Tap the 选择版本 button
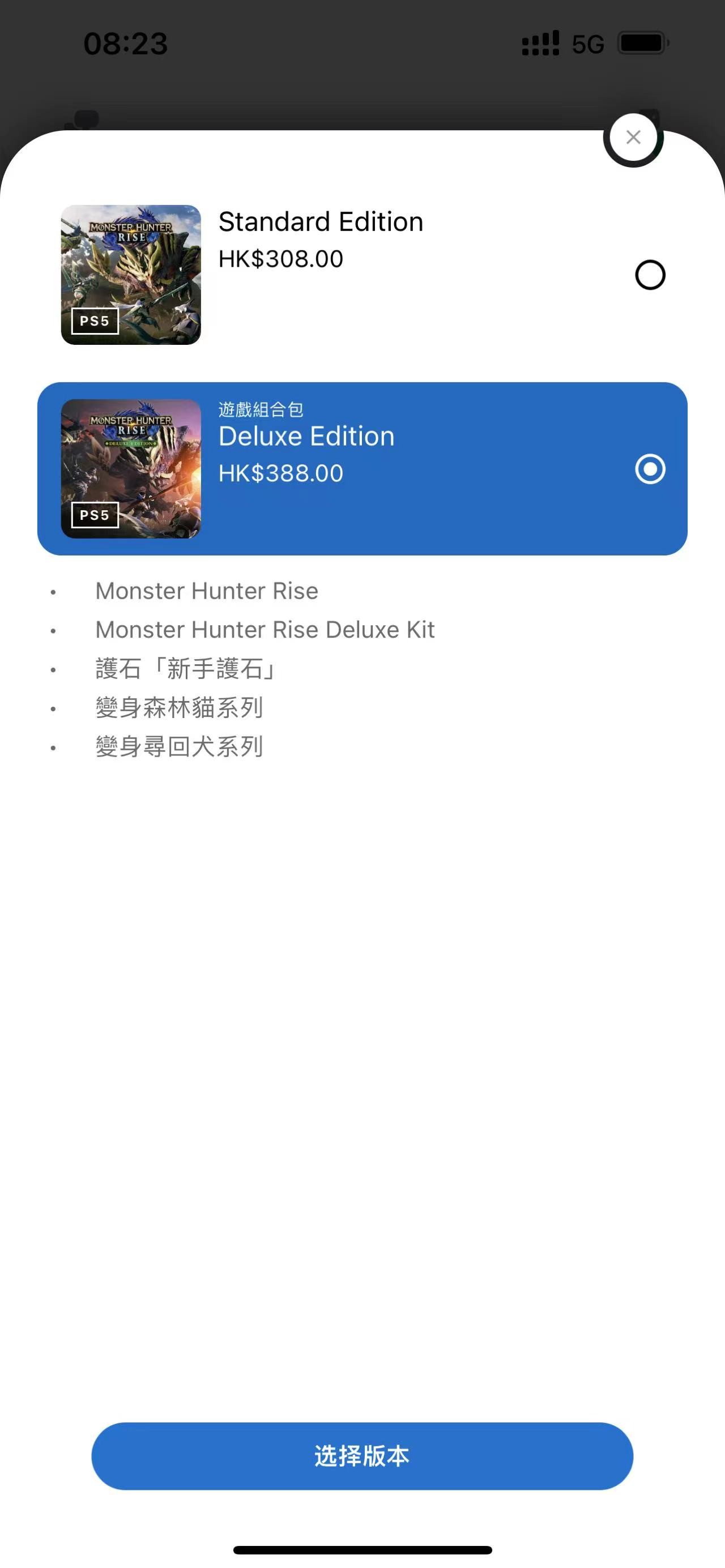This screenshot has height=1568, width=725. tap(362, 1456)
